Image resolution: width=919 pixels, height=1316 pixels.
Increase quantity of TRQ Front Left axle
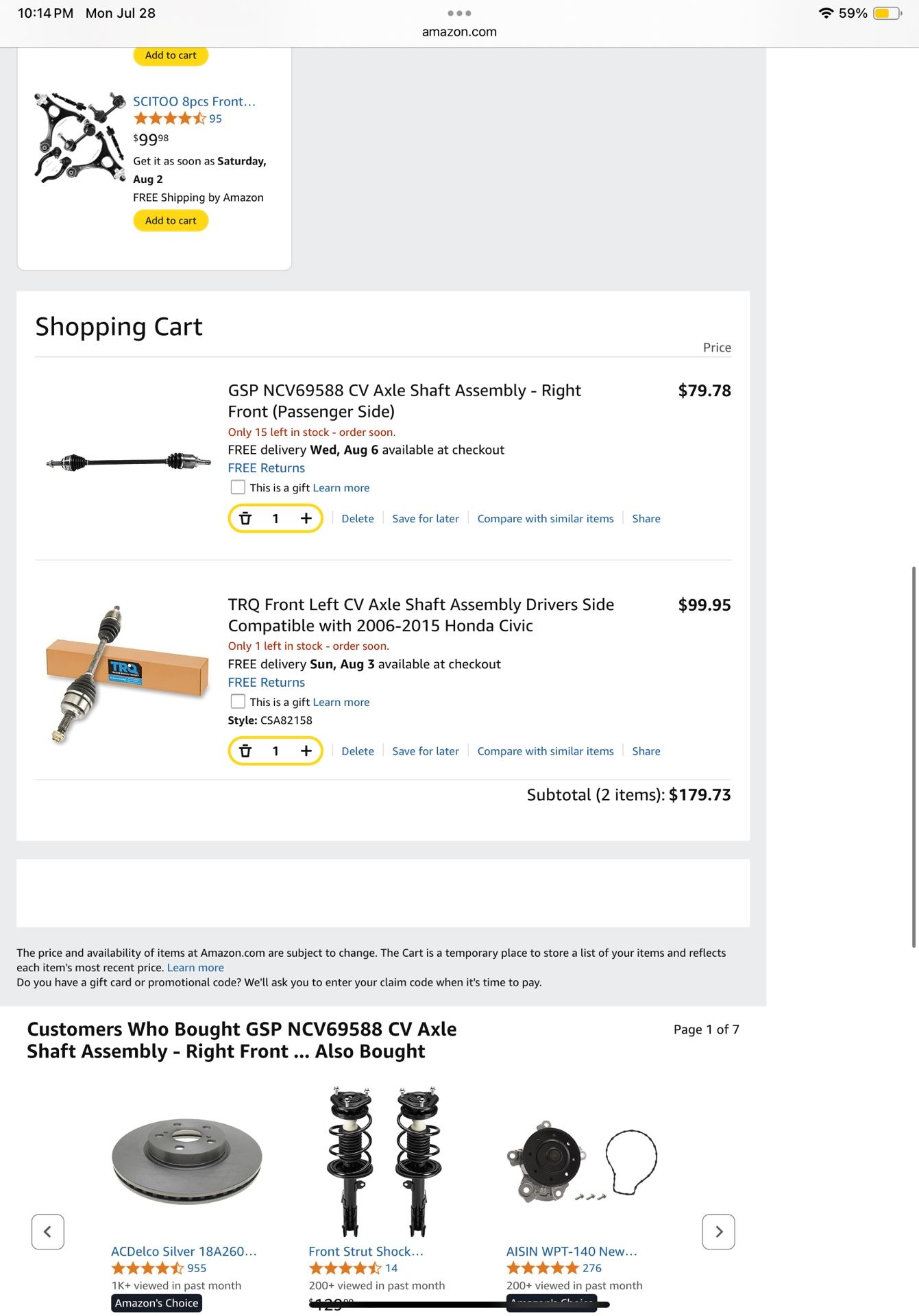(306, 751)
